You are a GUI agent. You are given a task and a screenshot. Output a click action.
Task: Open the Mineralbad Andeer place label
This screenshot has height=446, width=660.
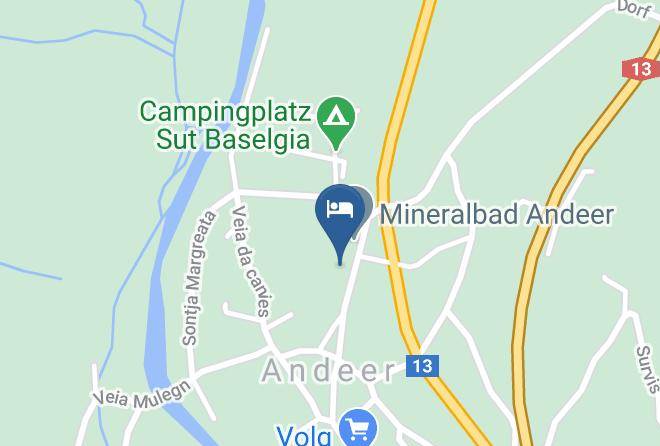pos(497,214)
